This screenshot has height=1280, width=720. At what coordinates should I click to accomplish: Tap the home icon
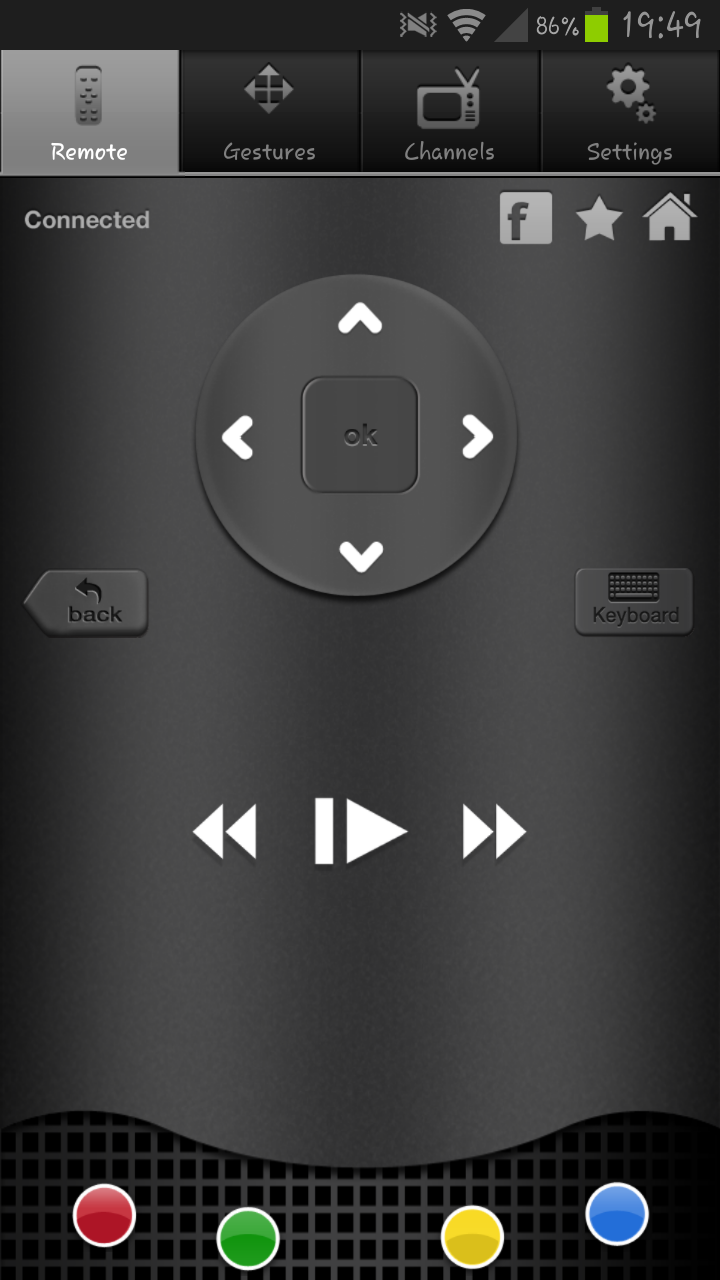(x=669, y=217)
